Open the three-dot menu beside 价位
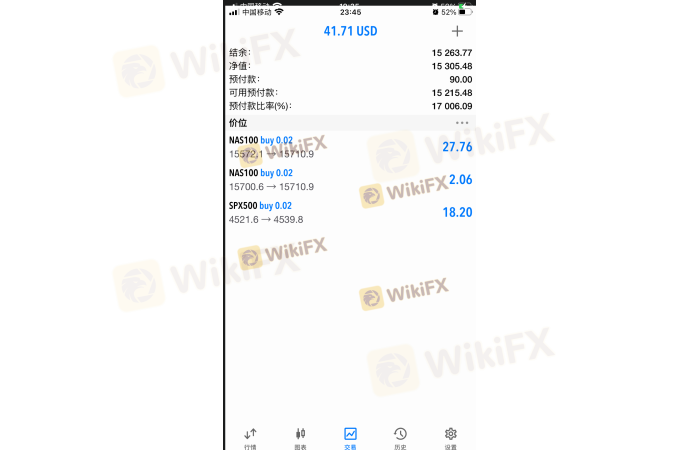 461,122
